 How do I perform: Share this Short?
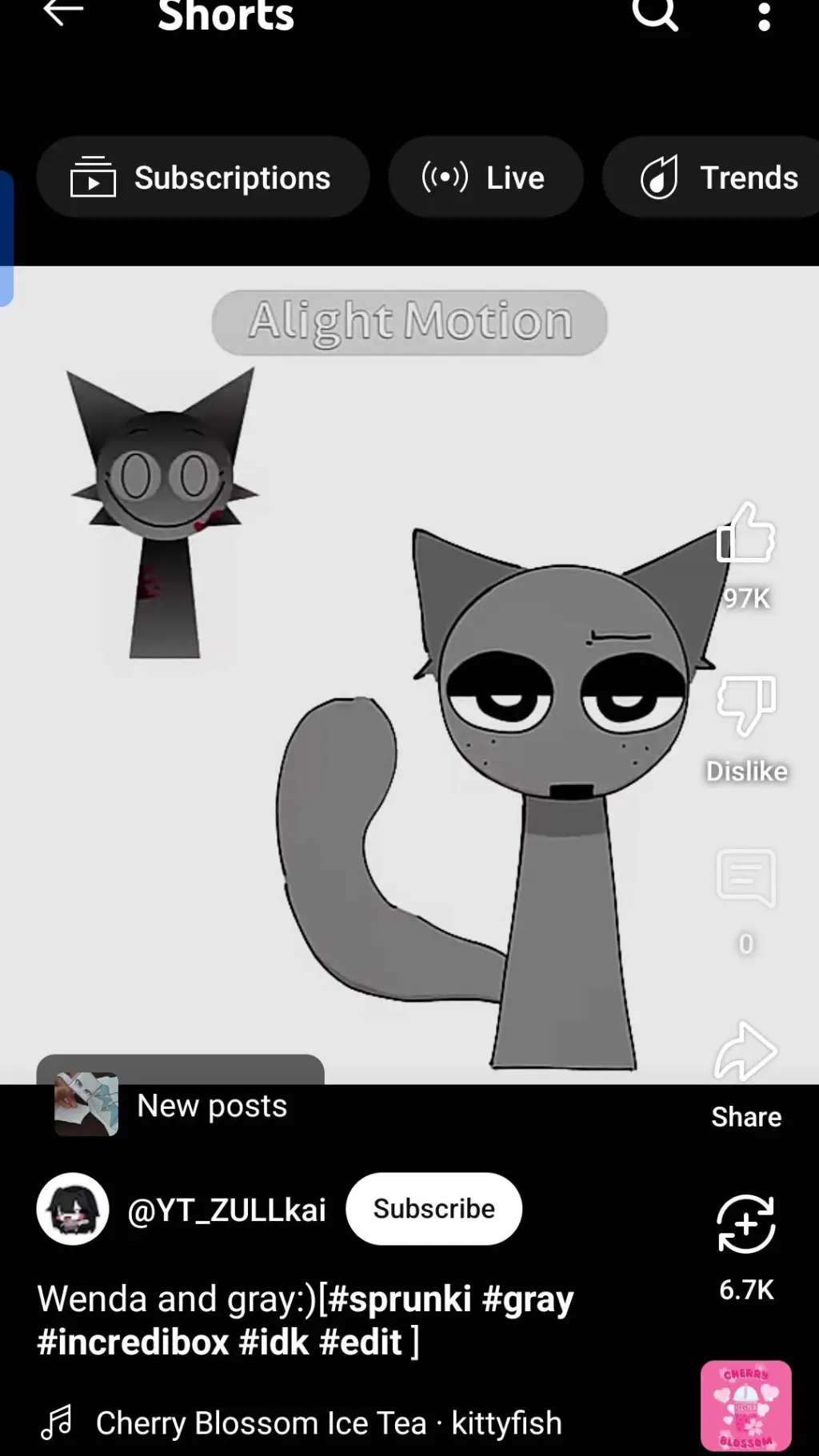(745, 1052)
